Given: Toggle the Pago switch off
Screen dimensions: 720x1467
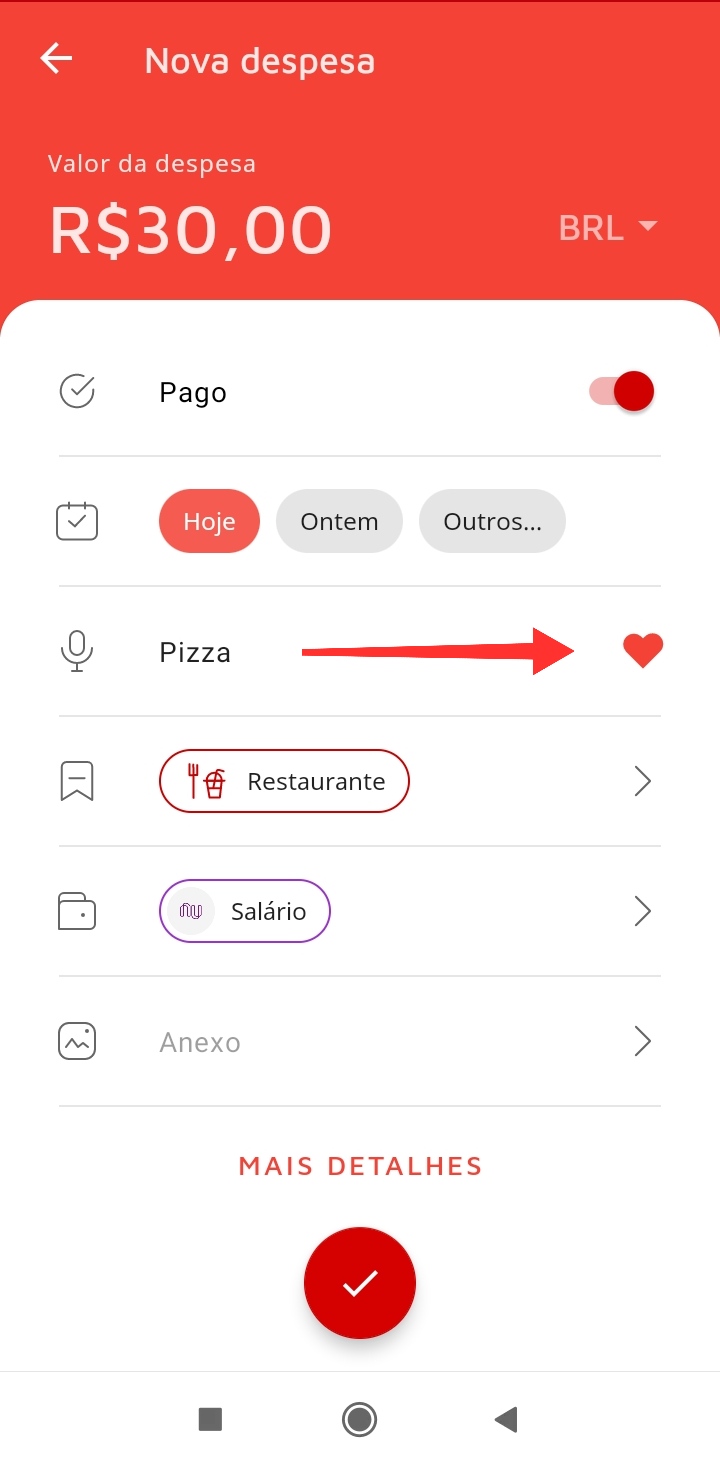Looking at the screenshot, I should point(622,392).
